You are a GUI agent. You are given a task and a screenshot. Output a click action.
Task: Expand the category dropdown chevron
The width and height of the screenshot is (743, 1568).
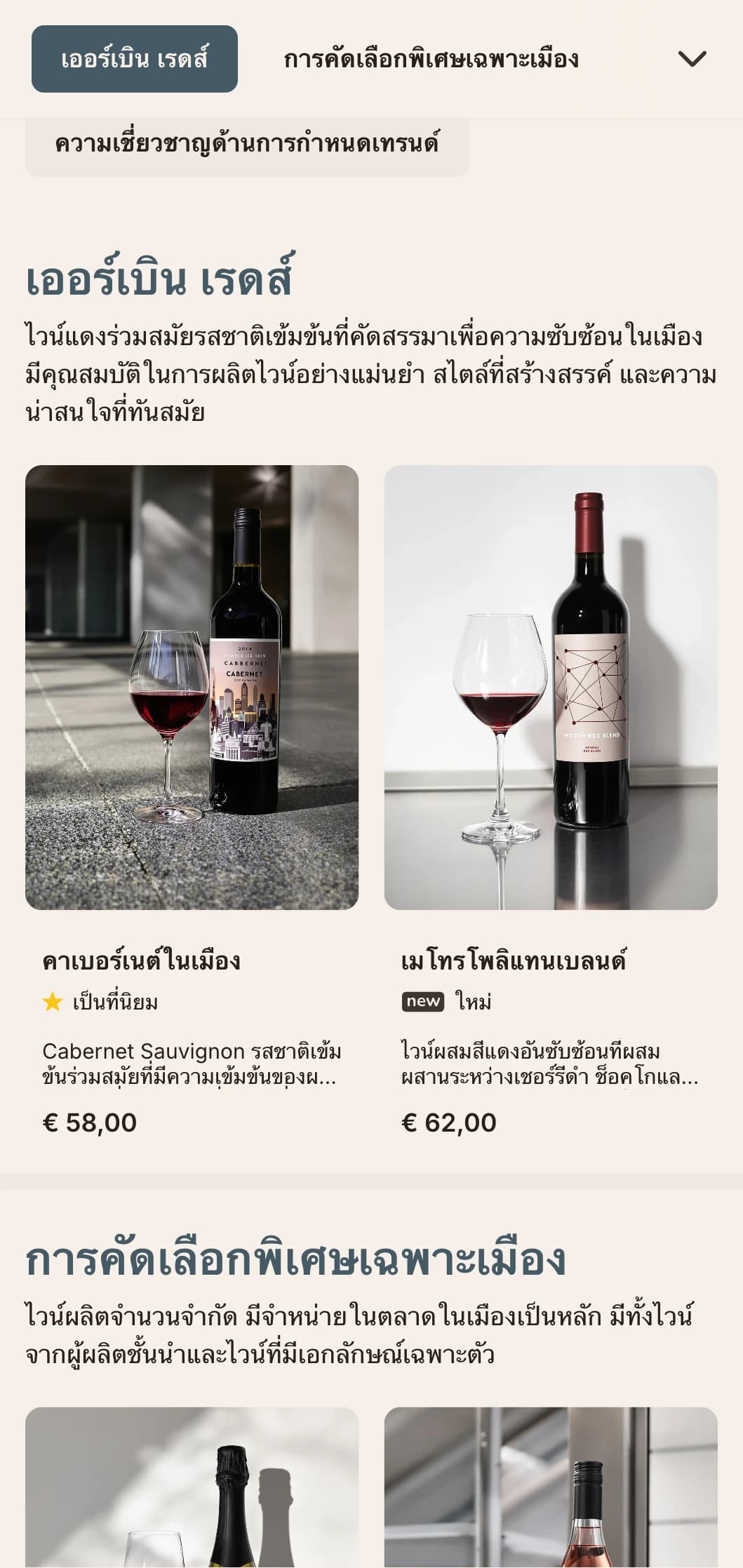692,59
